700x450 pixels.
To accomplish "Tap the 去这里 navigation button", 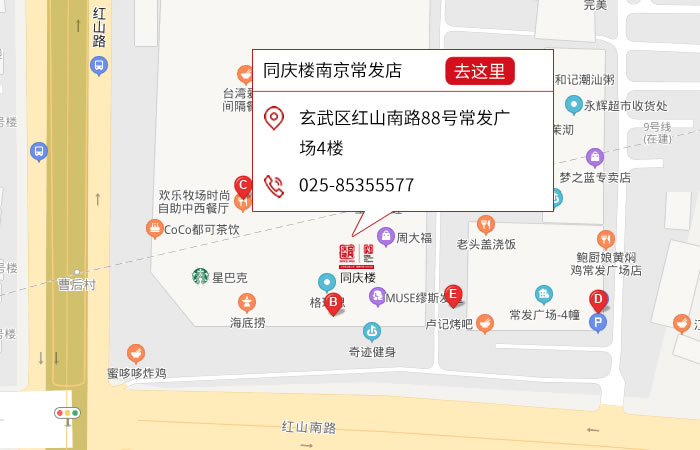I will tap(480, 71).
